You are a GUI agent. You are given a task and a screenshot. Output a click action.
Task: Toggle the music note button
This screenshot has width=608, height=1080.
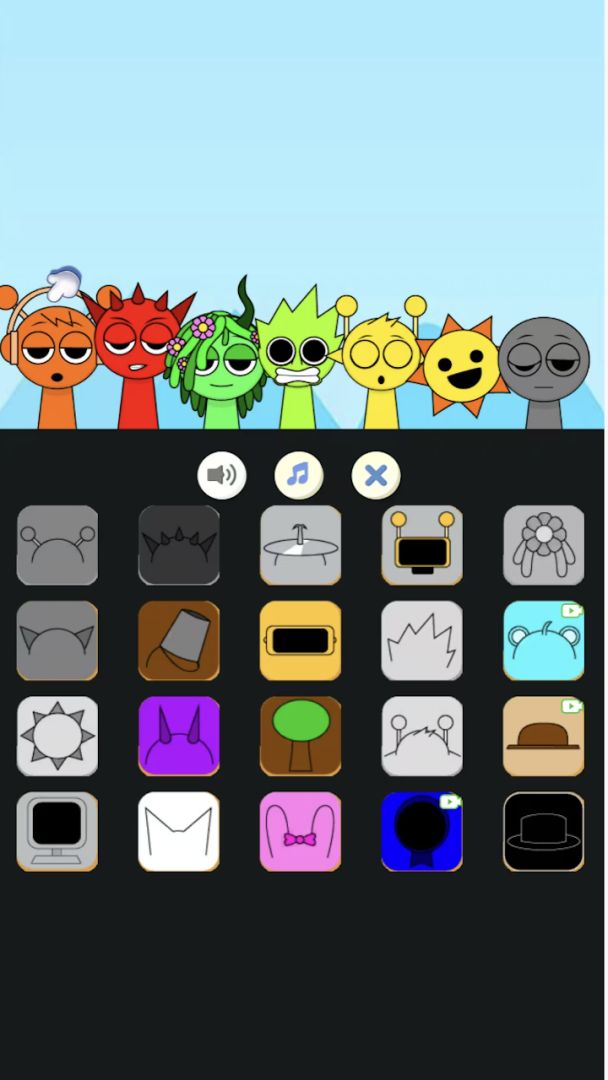pos(299,475)
